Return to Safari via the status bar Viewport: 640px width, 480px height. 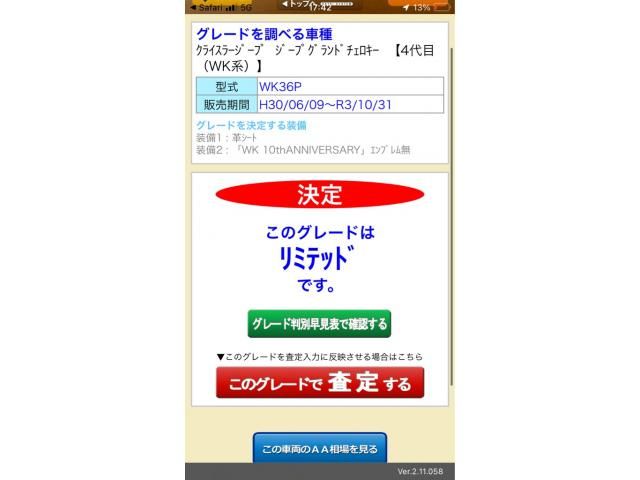[207, 7]
